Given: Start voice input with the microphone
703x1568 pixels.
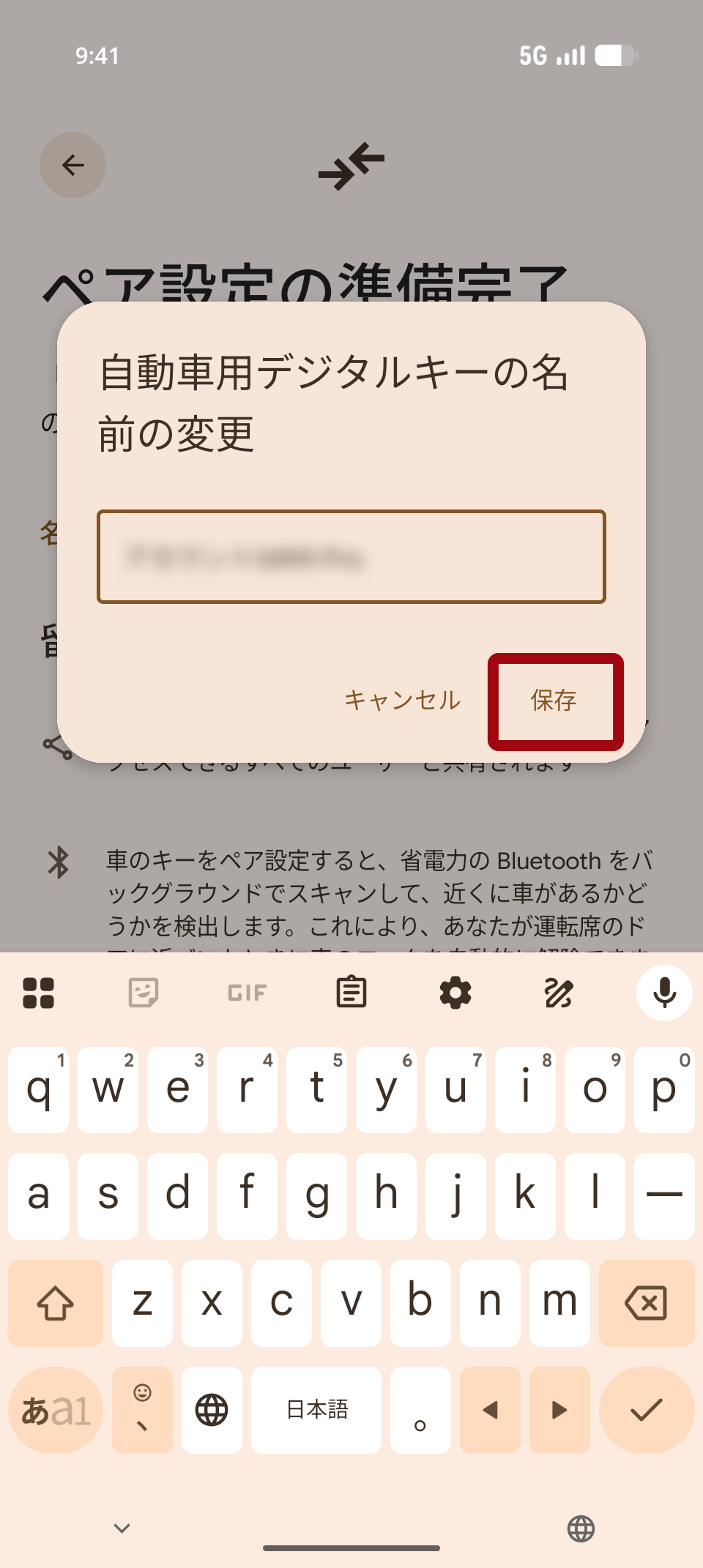Looking at the screenshot, I should point(664,993).
